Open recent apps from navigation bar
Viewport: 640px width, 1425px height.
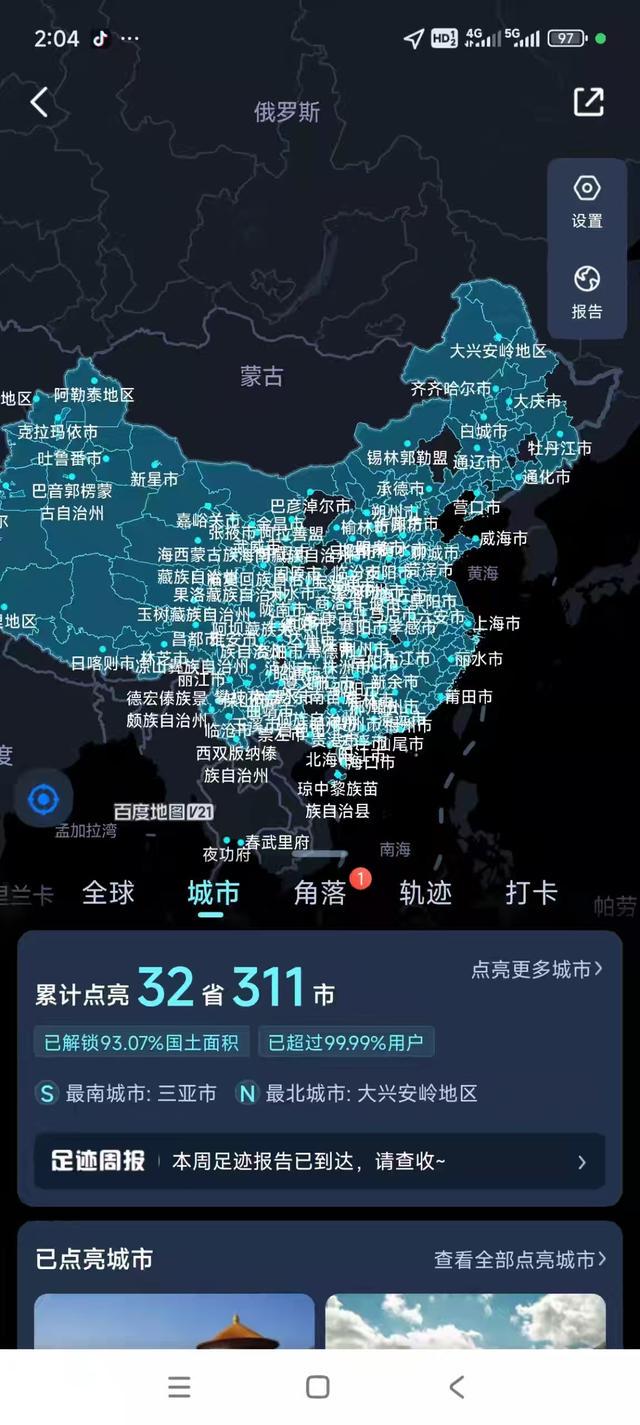tap(180, 1387)
